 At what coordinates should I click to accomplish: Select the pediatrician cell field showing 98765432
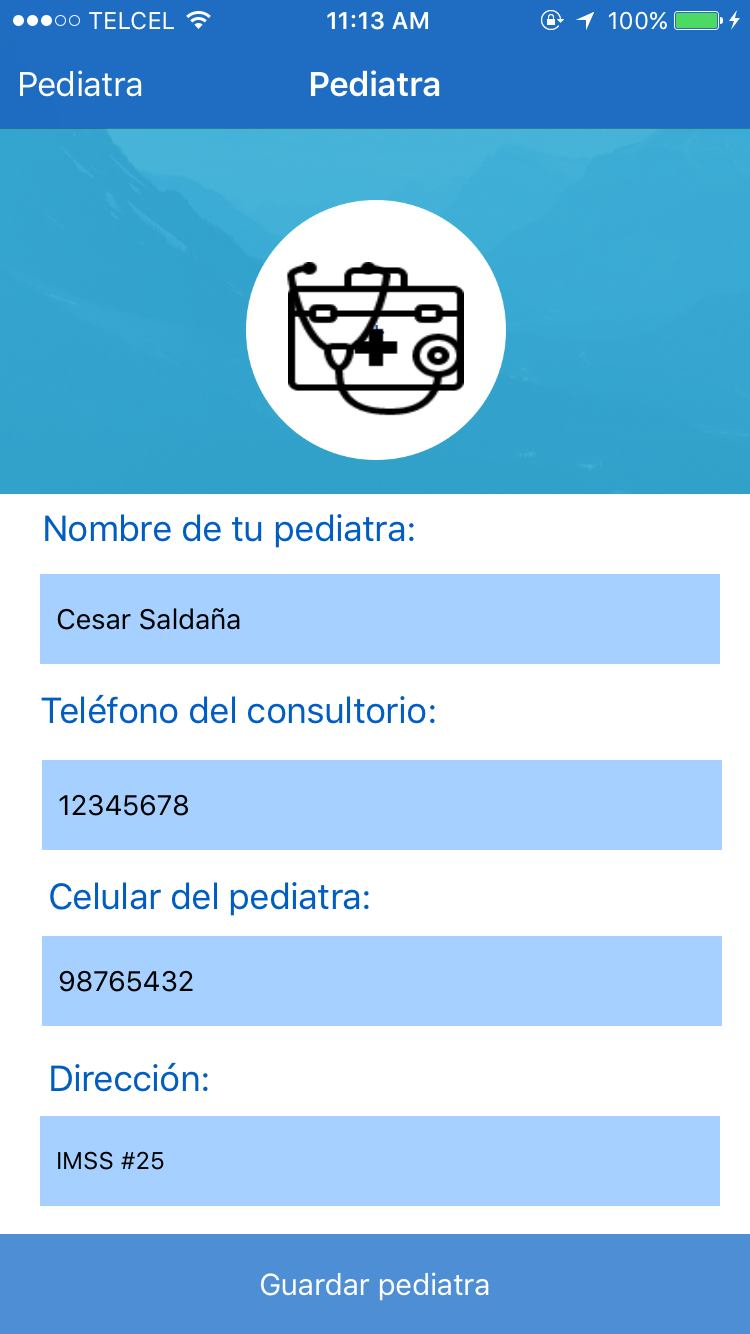(381, 981)
